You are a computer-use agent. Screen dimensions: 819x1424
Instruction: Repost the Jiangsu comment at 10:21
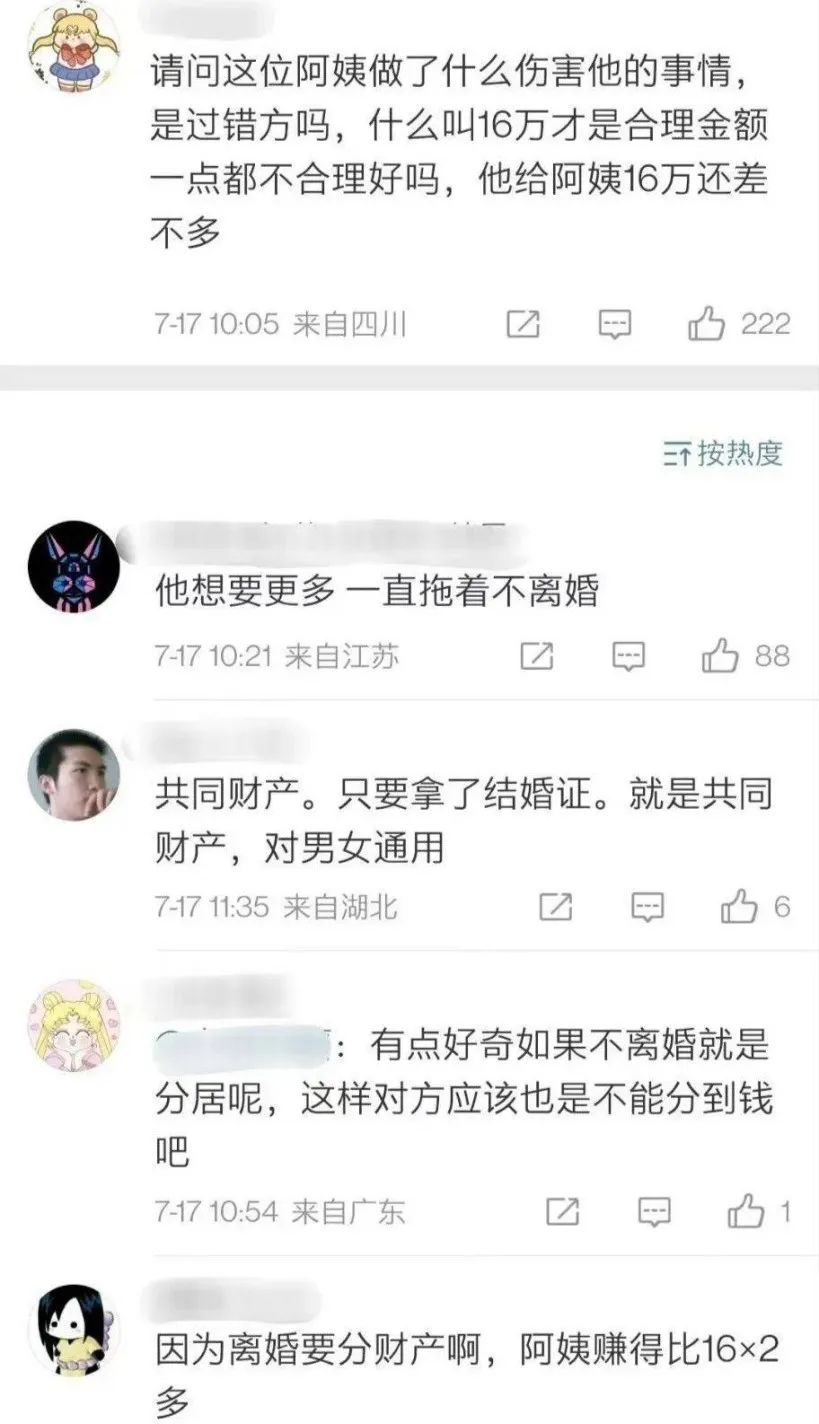click(537, 656)
